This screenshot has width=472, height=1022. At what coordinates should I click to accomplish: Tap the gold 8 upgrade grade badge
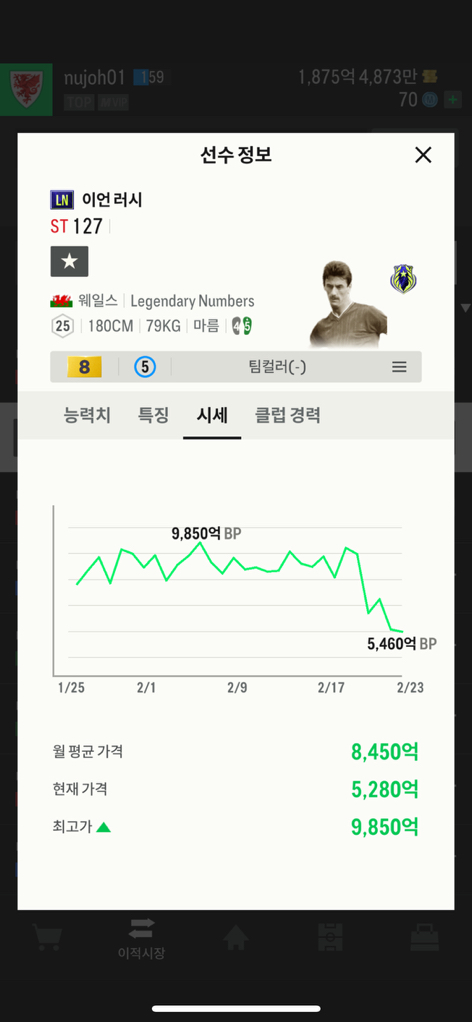(84, 367)
